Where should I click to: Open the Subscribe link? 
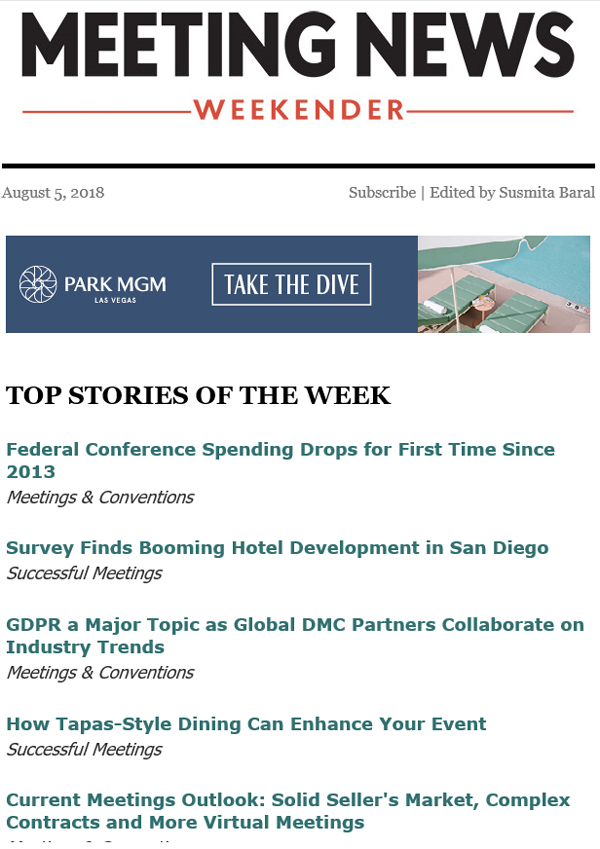[x=382, y=192]
